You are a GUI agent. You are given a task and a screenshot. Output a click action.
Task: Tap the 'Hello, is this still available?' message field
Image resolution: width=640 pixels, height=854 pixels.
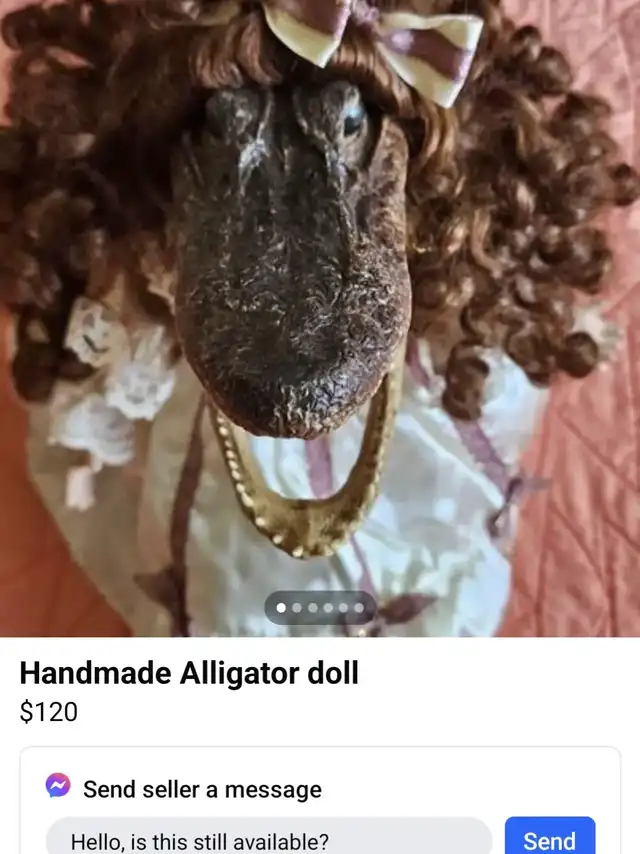tap(268, 840)
